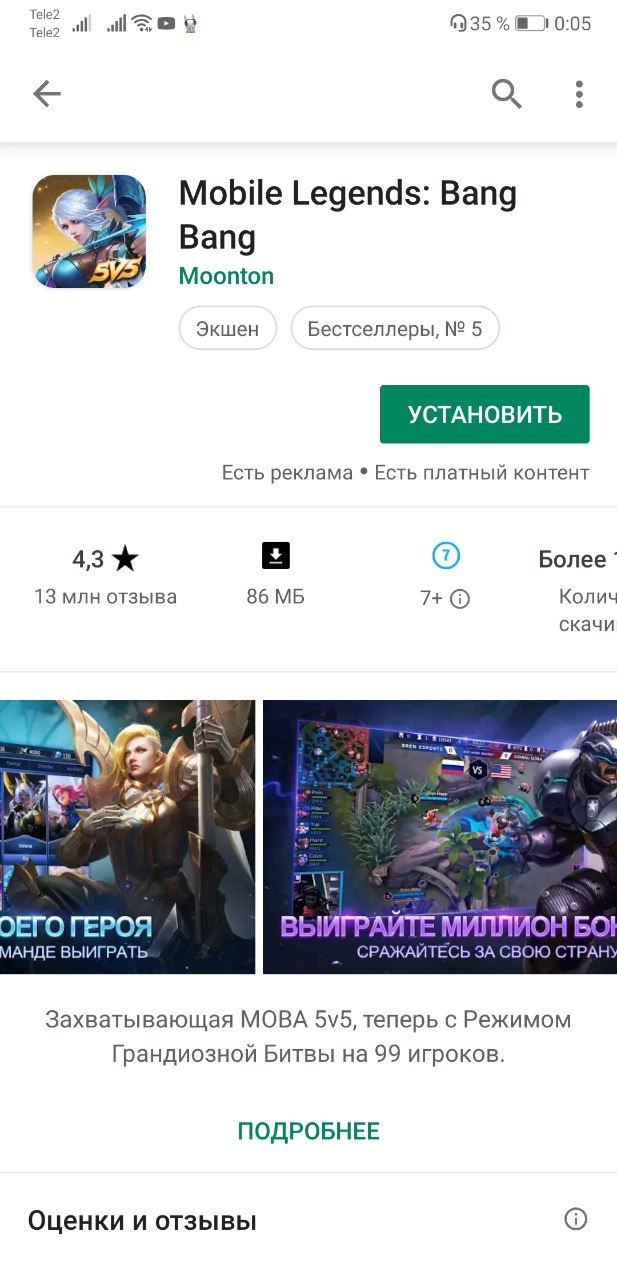
Task: Tap Подробнее to read more
Action: click(x=308, y=1131)
